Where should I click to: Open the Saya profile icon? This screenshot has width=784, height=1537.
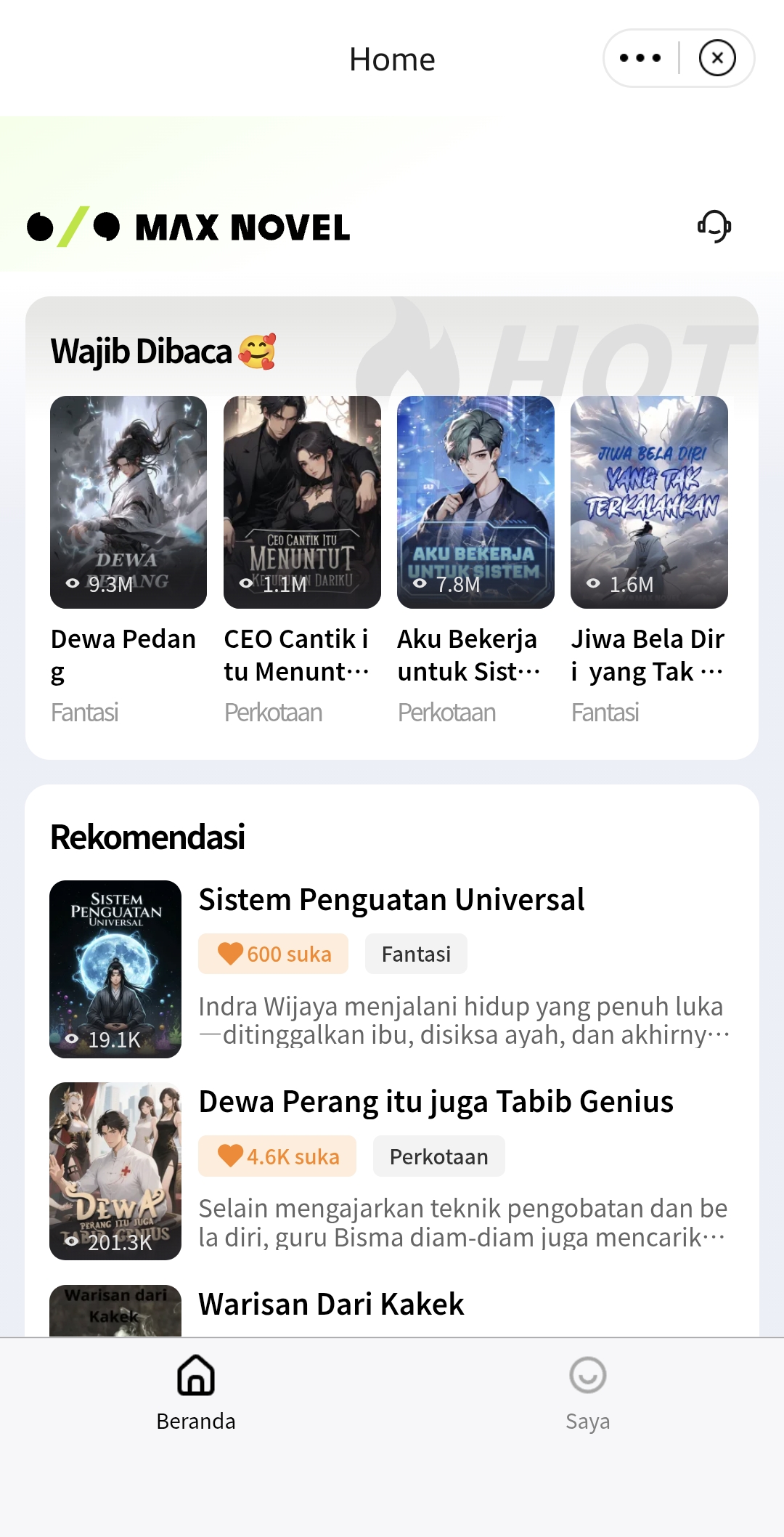[x=587, y=1376]
